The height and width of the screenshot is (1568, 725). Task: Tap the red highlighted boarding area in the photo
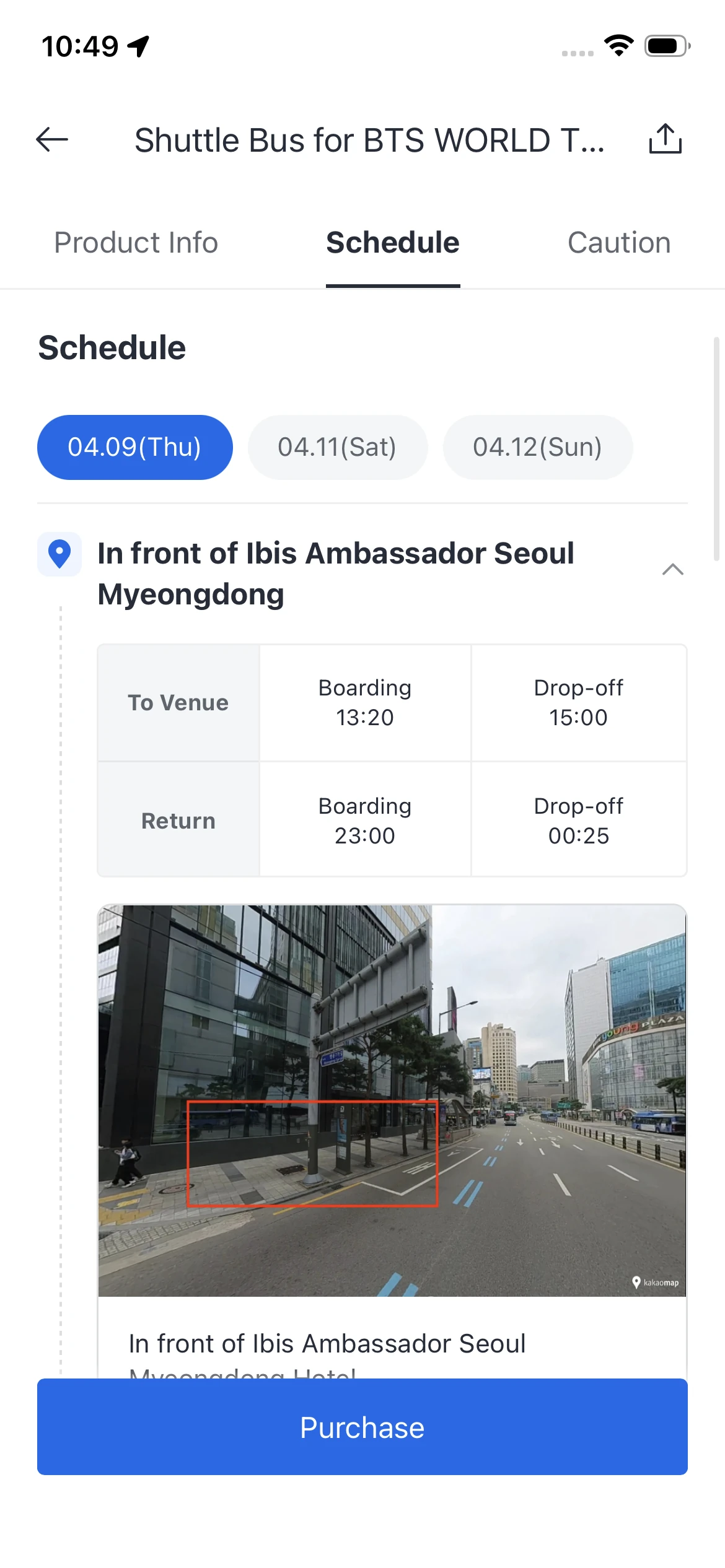pos(312,1152)
